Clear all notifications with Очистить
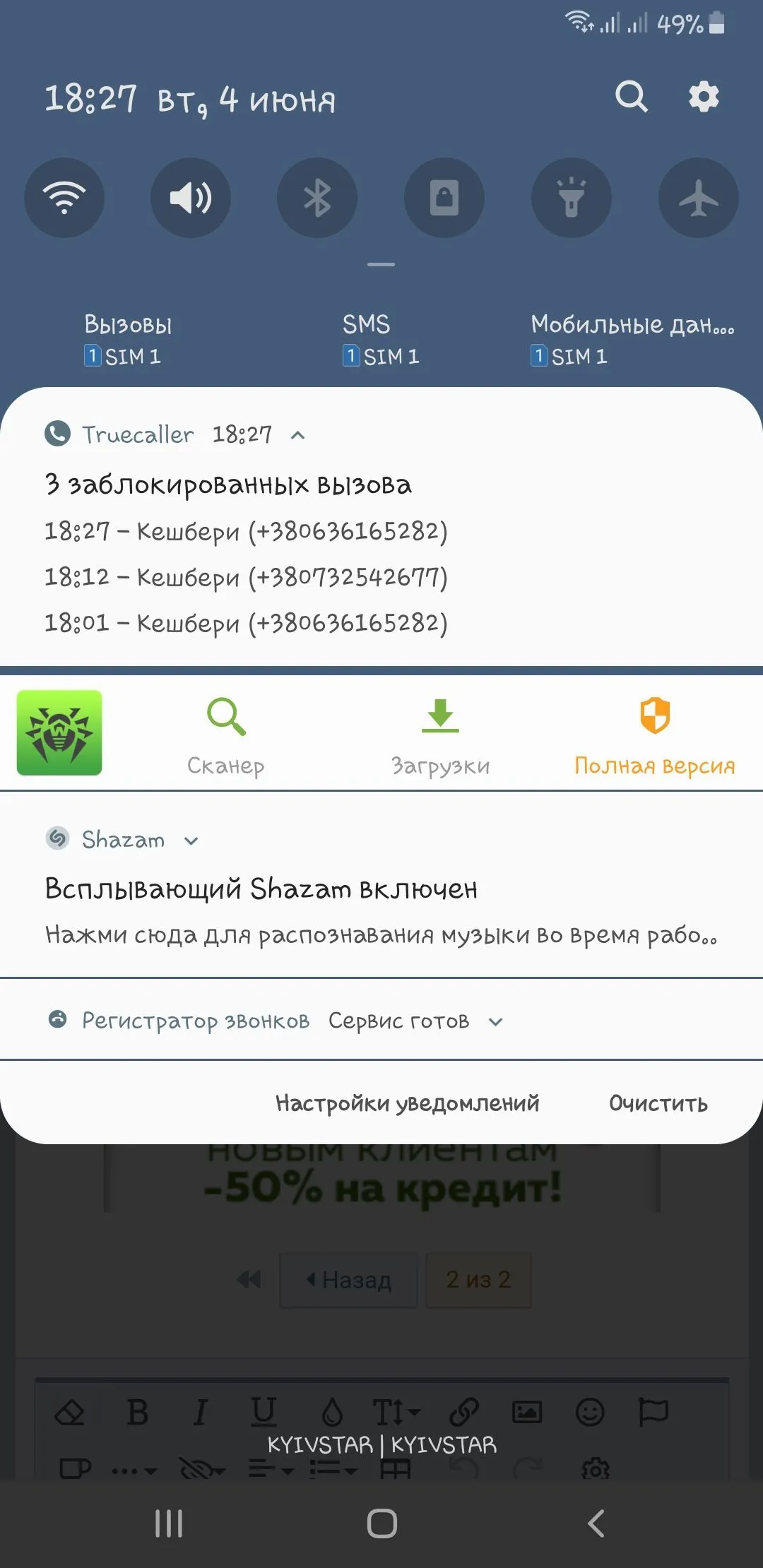Viewport: 763px width, 1568px height. (x=658, y=1103)
